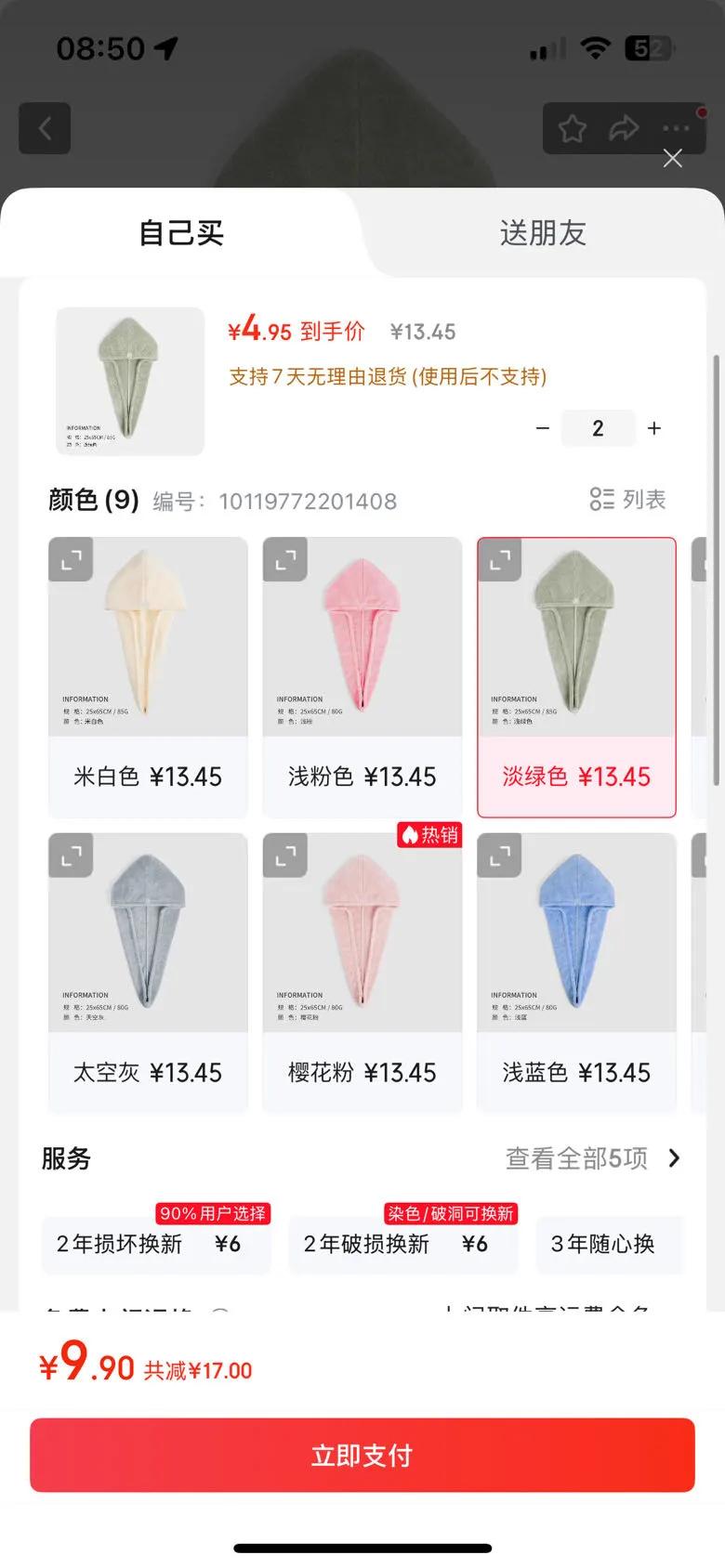The image size is (725, 1568).
Task: Open the product preview image at top
Action: (130, 381)
